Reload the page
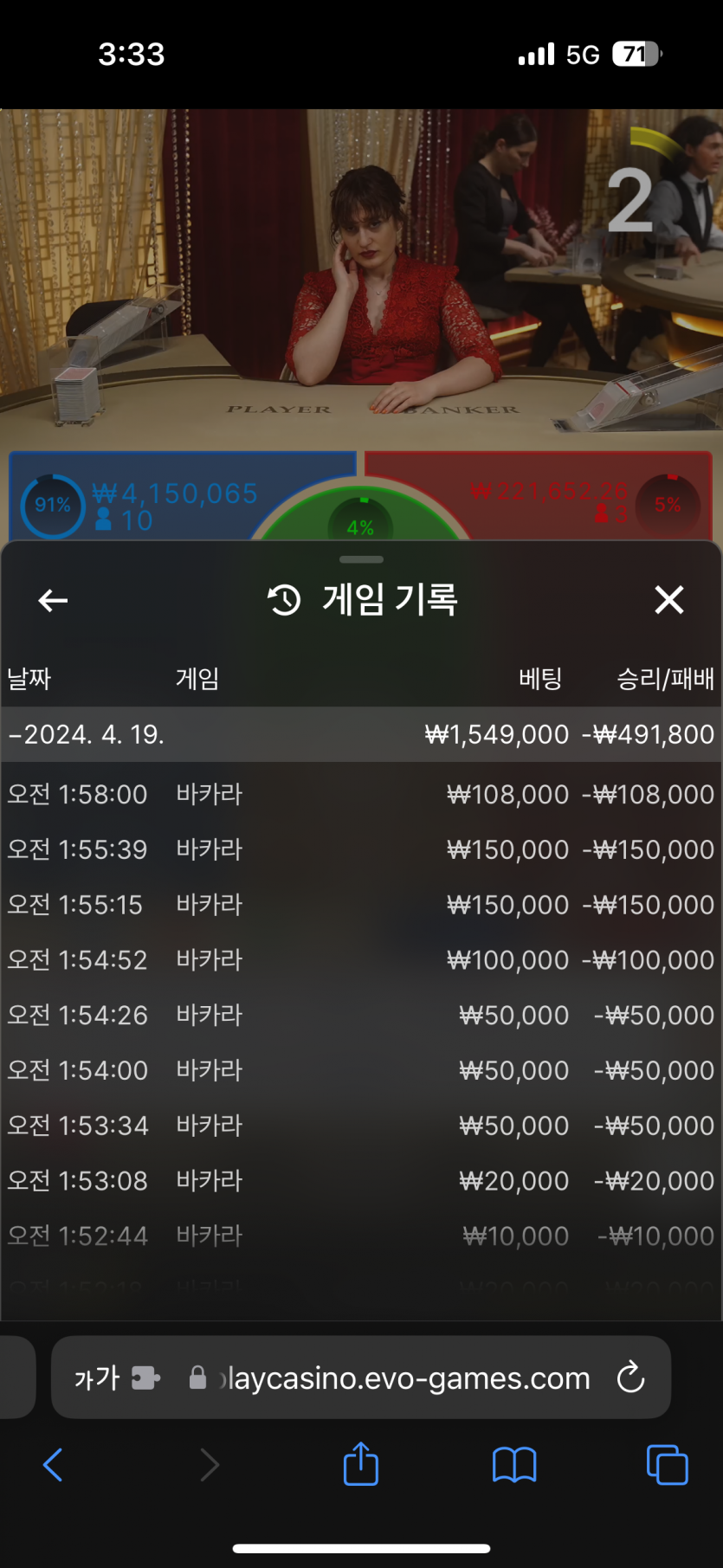723x1568 pixels. pyautogui.click(x=630, y=1378)
